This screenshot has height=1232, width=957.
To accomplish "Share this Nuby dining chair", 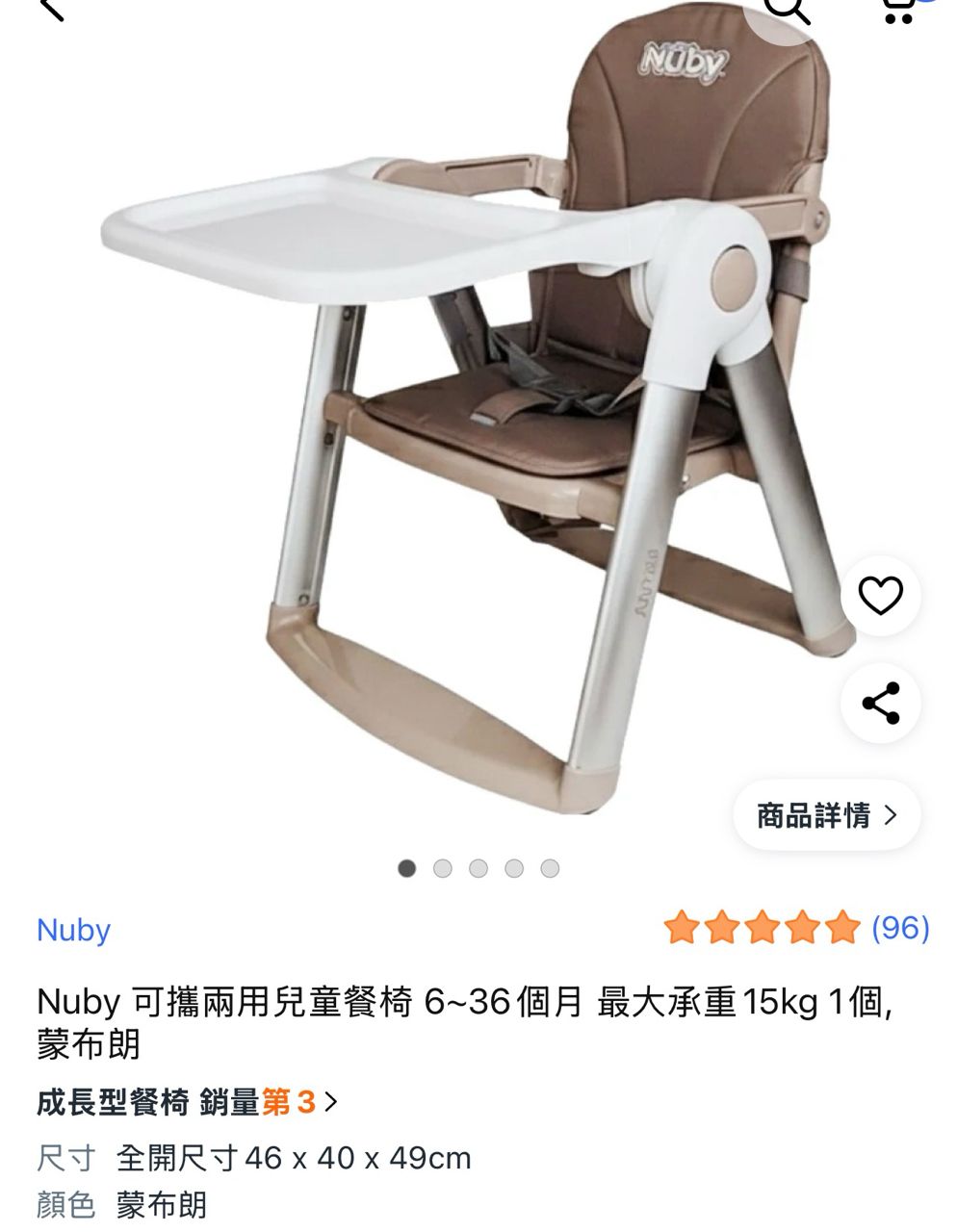I will [x=880, y=703].
